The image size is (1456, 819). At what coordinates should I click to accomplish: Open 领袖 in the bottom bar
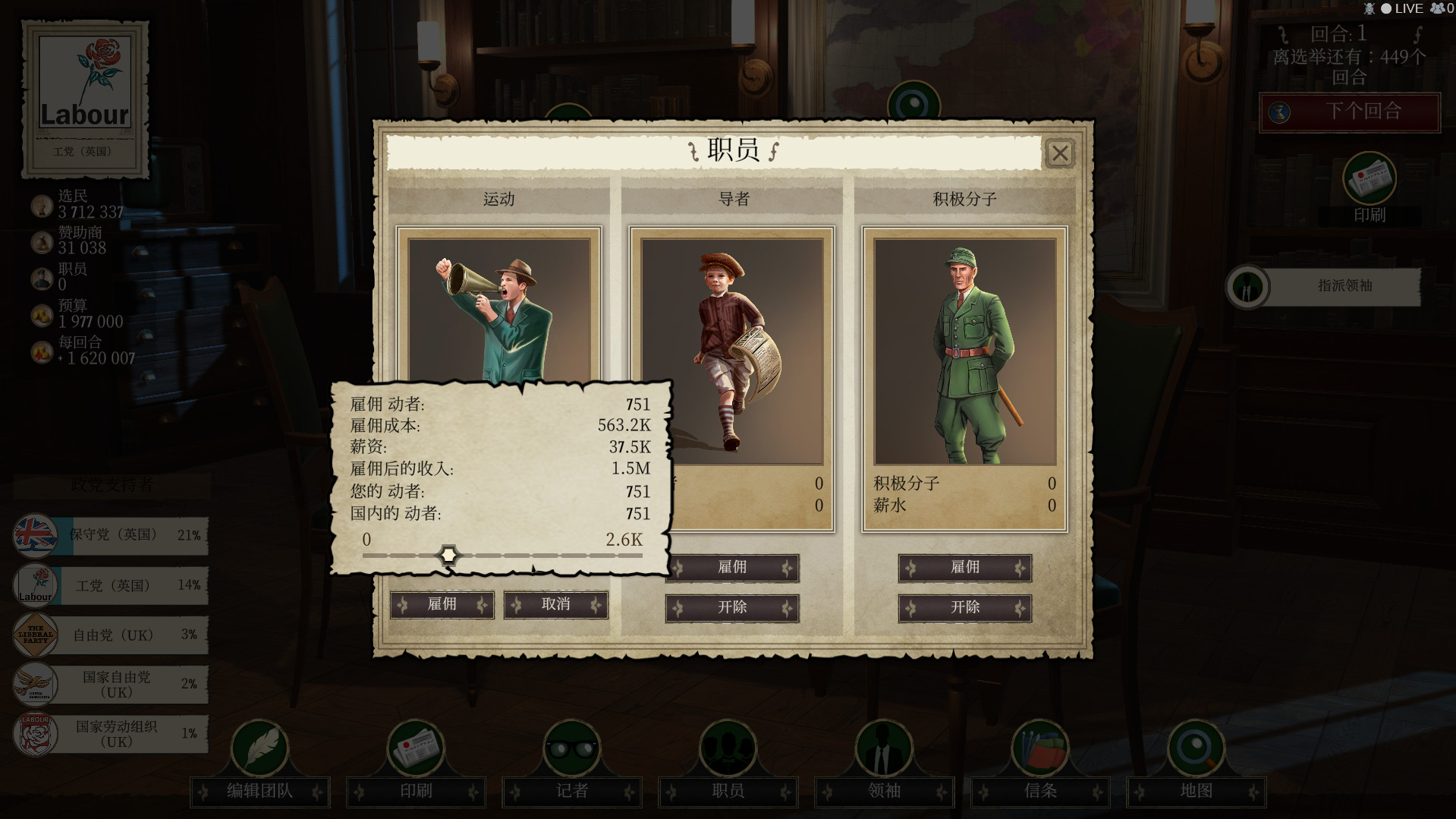[x=884, y=791]
